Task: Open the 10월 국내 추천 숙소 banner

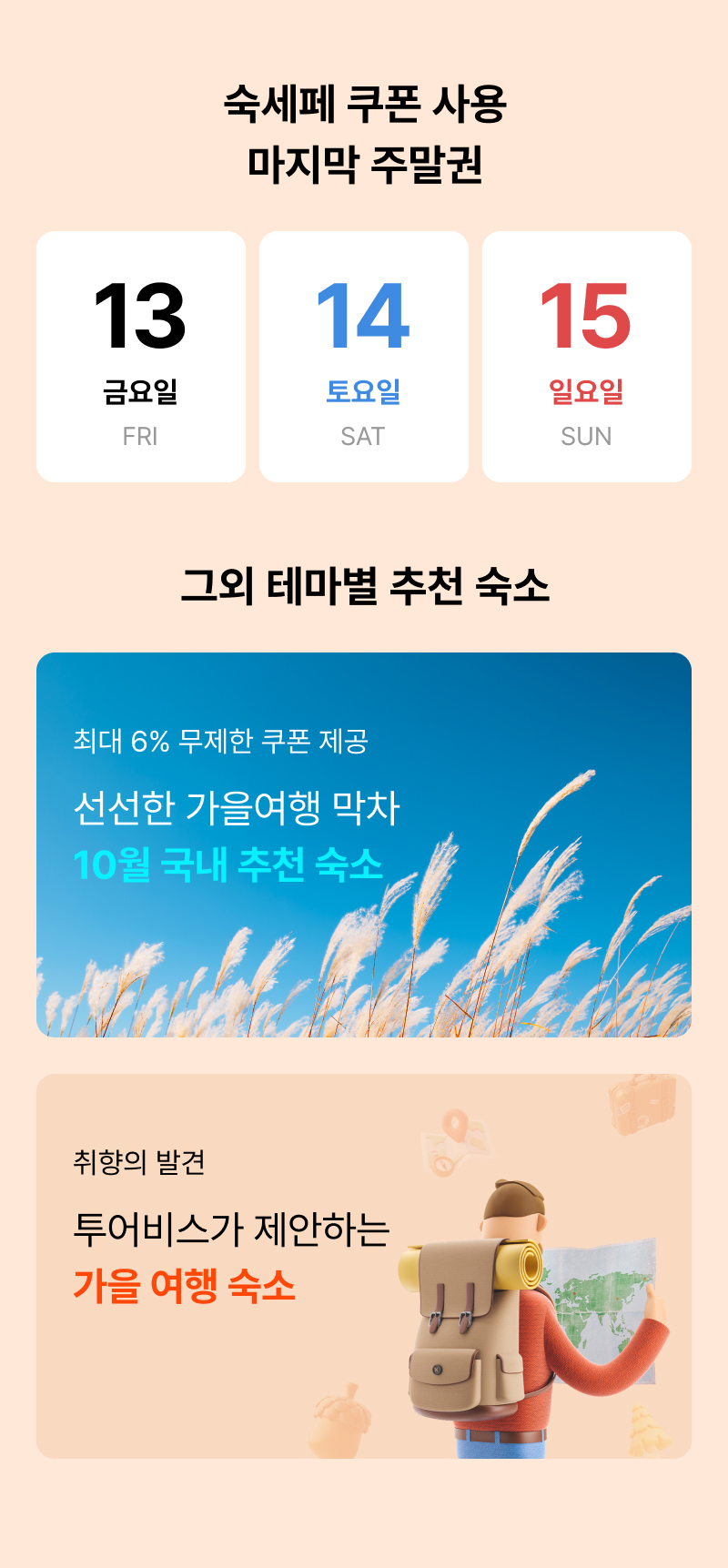Action: 364,845
